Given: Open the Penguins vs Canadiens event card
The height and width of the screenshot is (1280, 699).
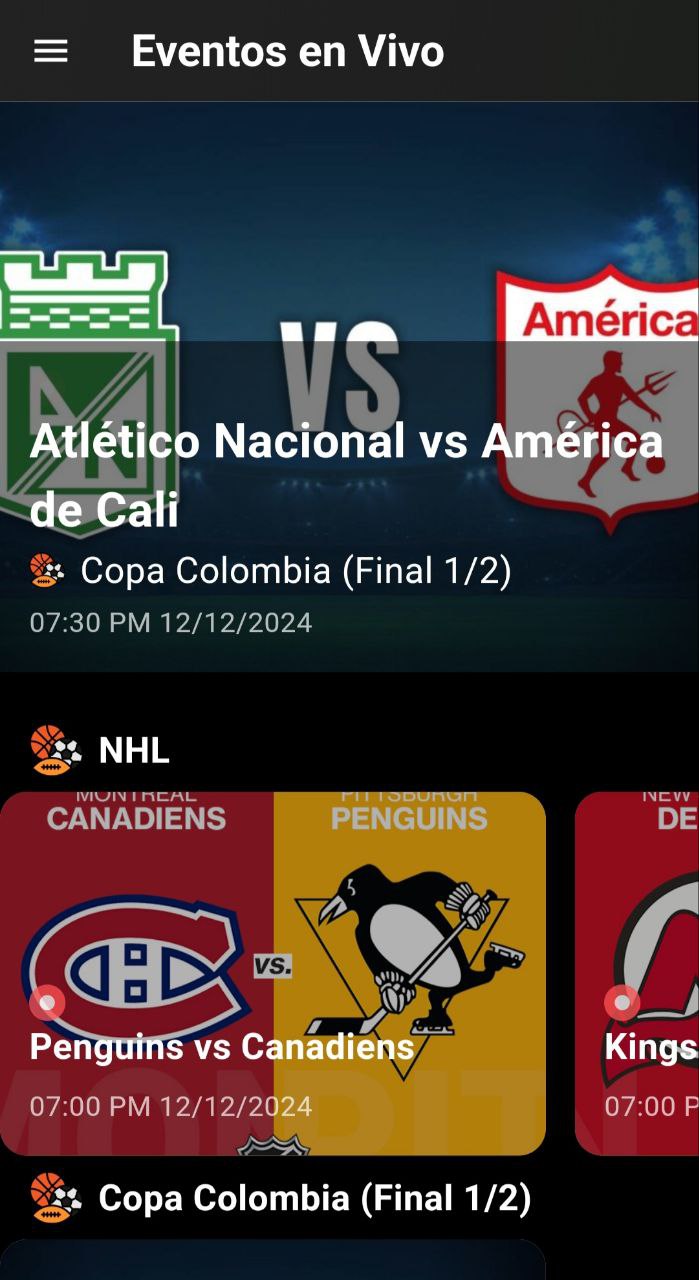Looking at the screenshot, I should point(272,972).
